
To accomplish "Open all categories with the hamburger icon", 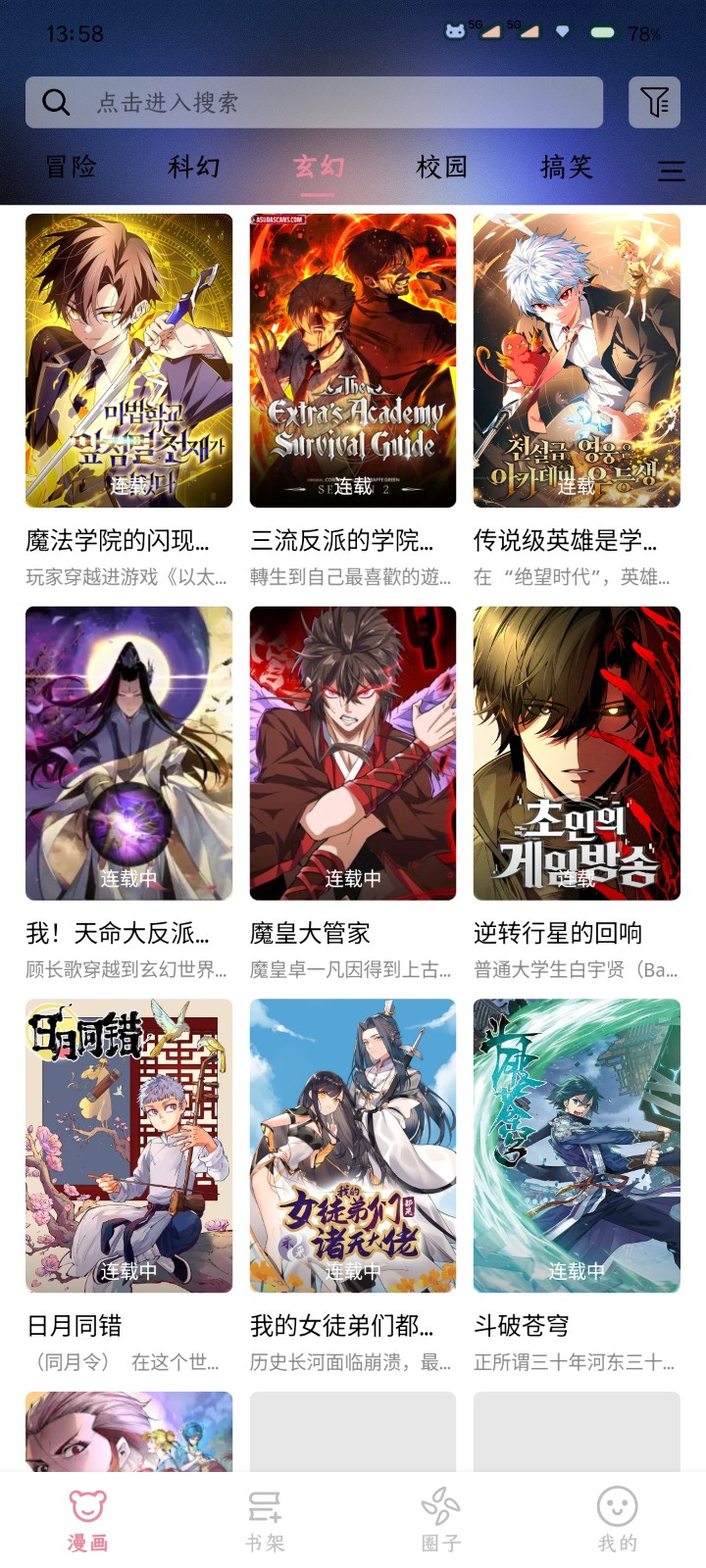I will click(x=671, y=169).
